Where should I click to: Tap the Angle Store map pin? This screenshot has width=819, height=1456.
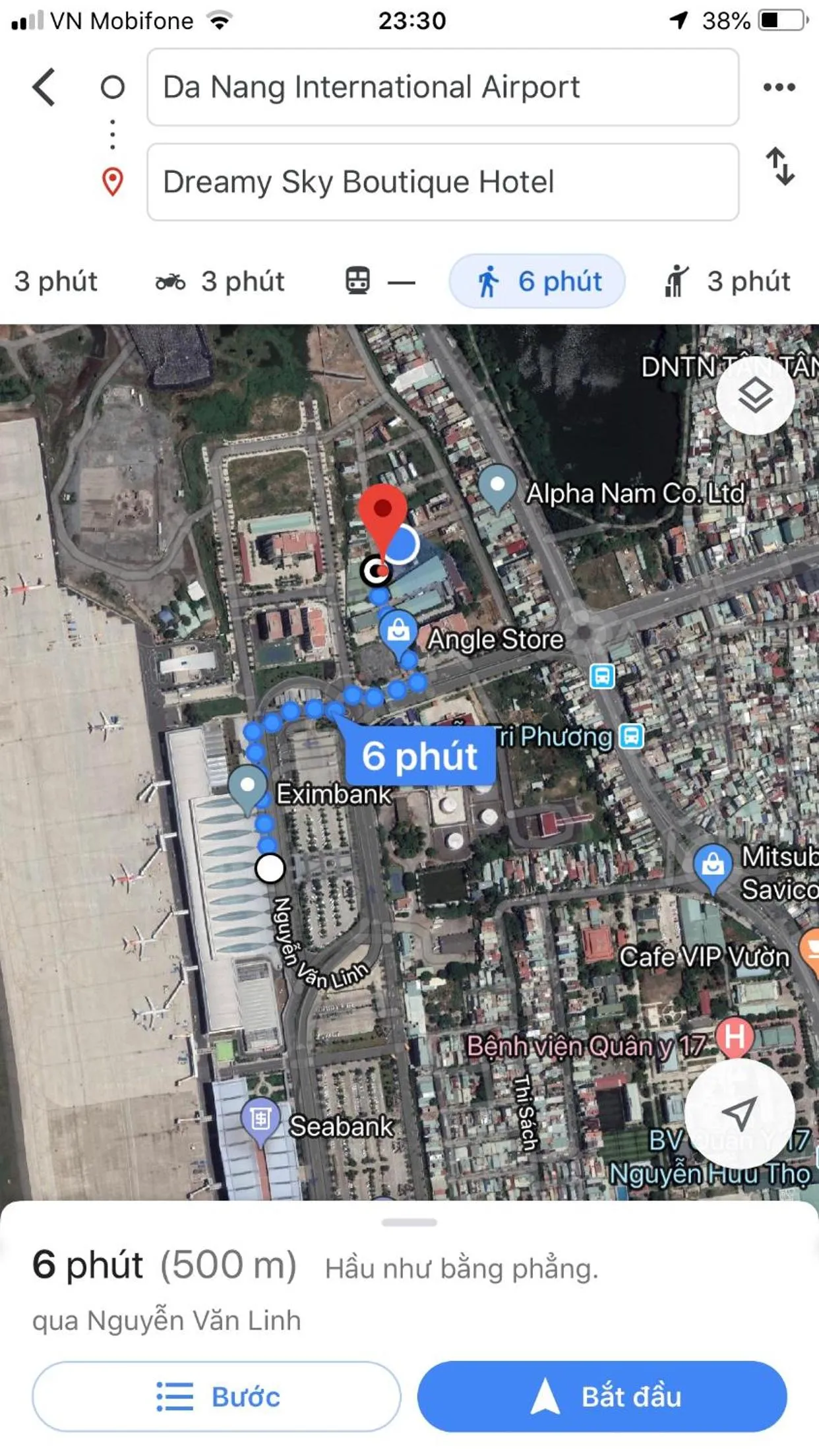[398, 632]
